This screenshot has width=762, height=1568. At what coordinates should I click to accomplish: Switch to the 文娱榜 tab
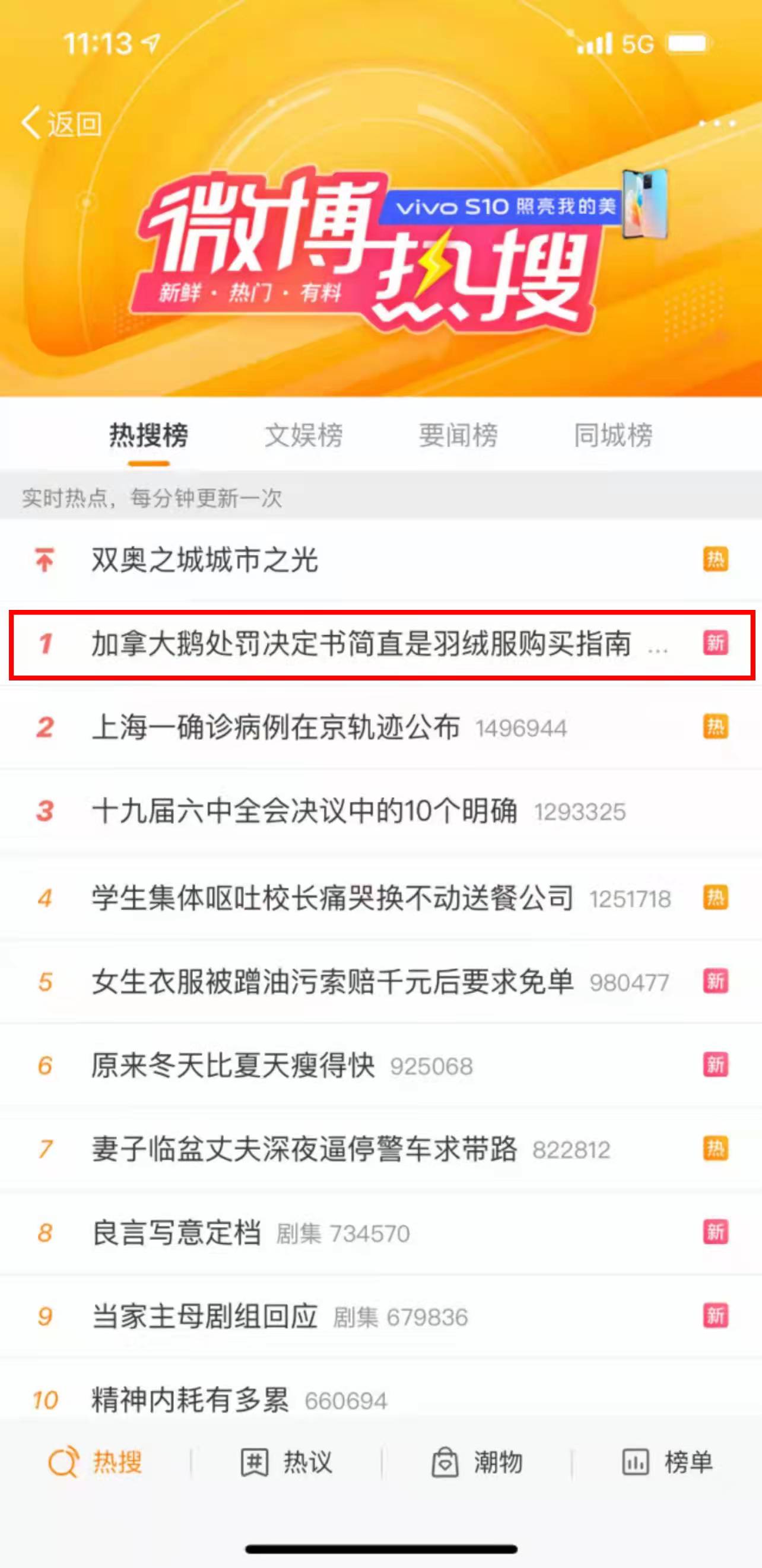tap(303, 436)
